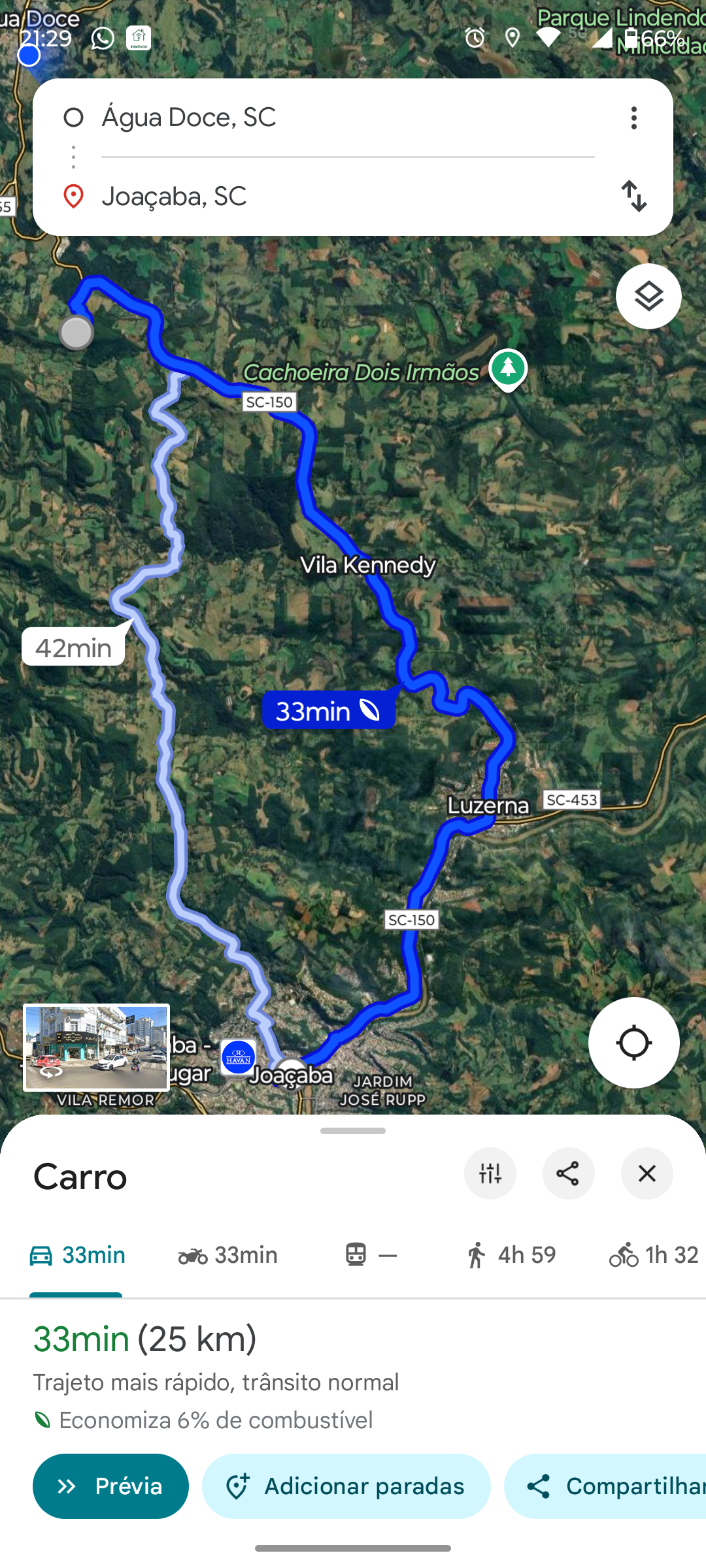Open the overflow menu in directions box
This screenshot has width=706, height=1568.
pos(633,118)
